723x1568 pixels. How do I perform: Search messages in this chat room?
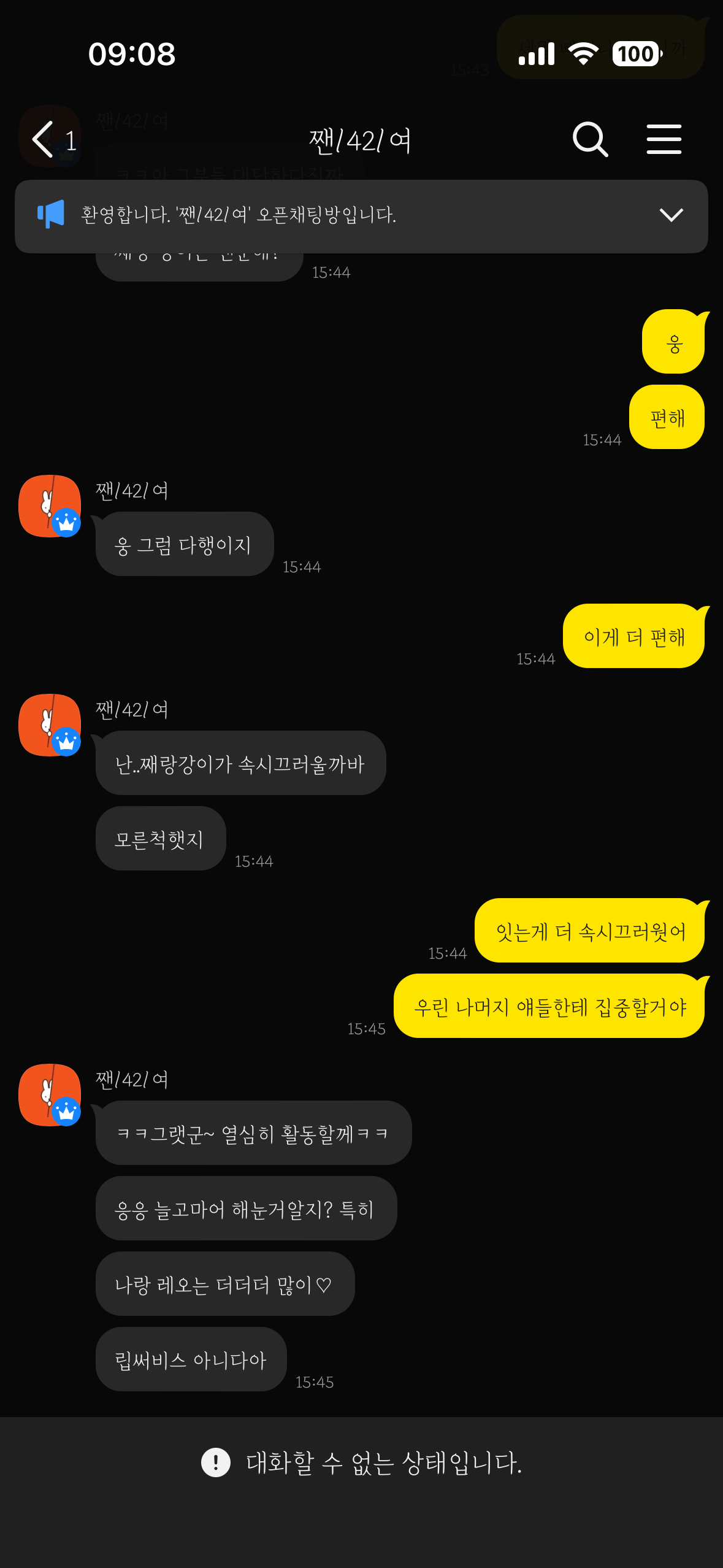[589, 140]
